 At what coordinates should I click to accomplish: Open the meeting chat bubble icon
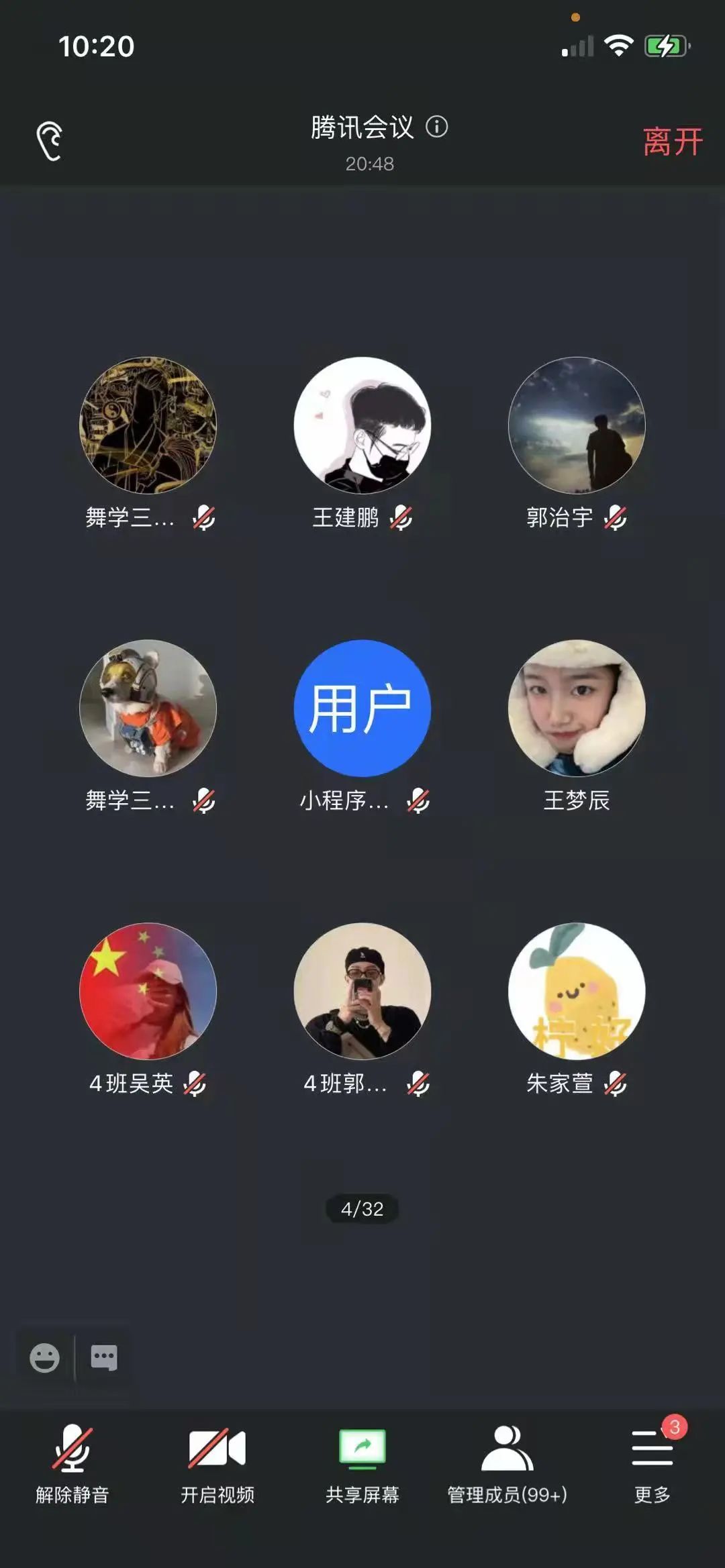tap(104, 1358)
